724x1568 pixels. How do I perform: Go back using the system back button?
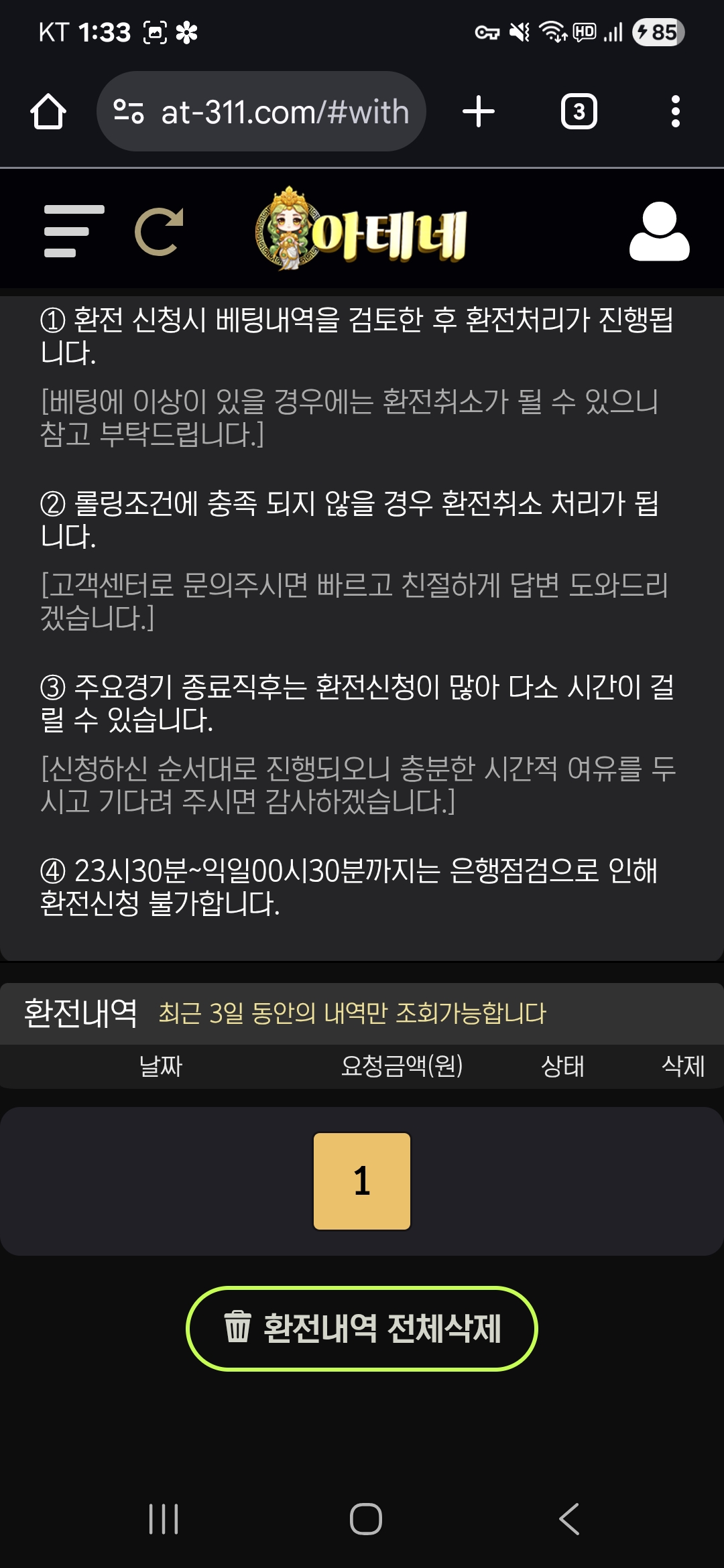pyautogui.click(x=568, y=1518)
